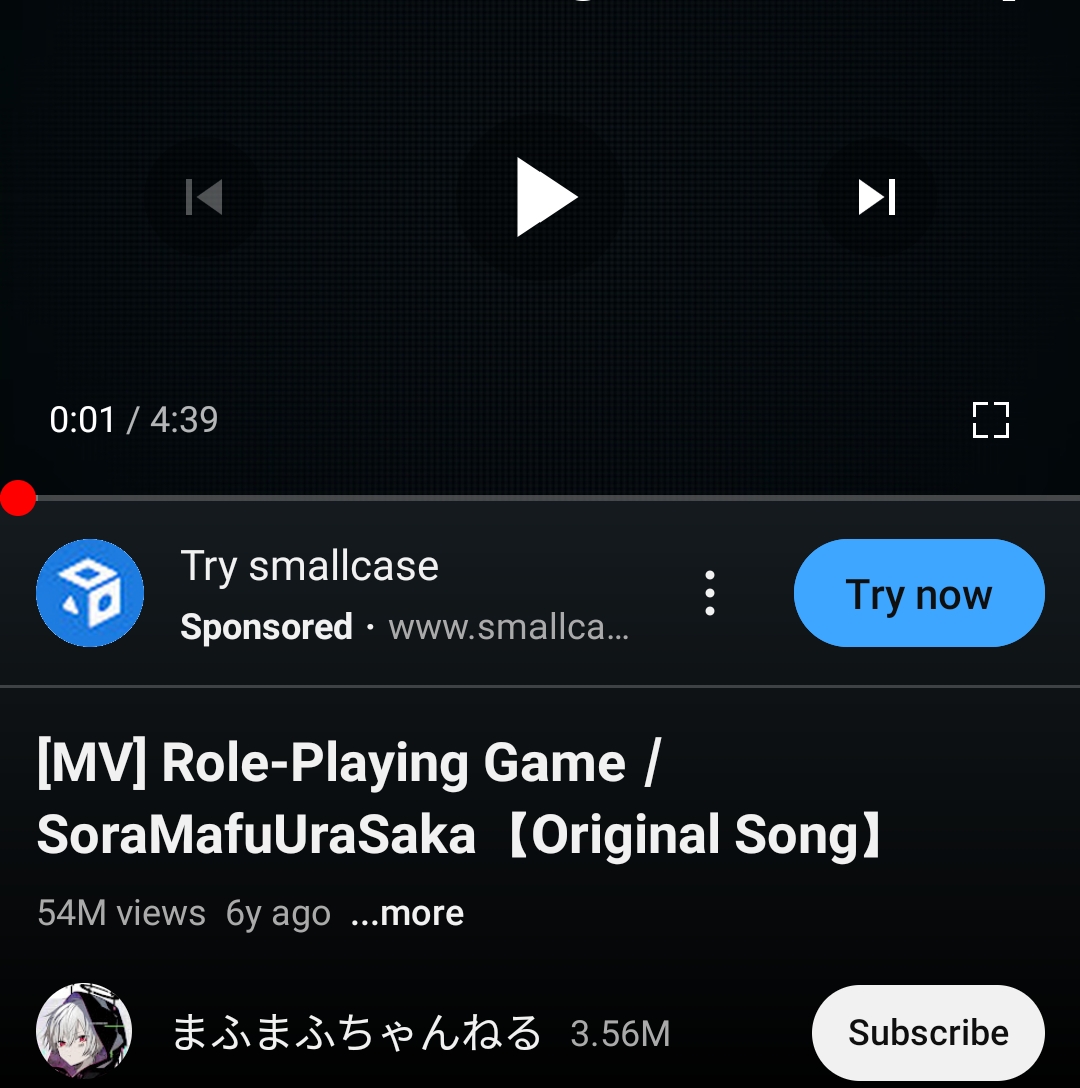Subscribe to まふまふちゃんねる
This screenshot has height=1088, width=1080.
pyautogui.click(x=927, y=1032)
